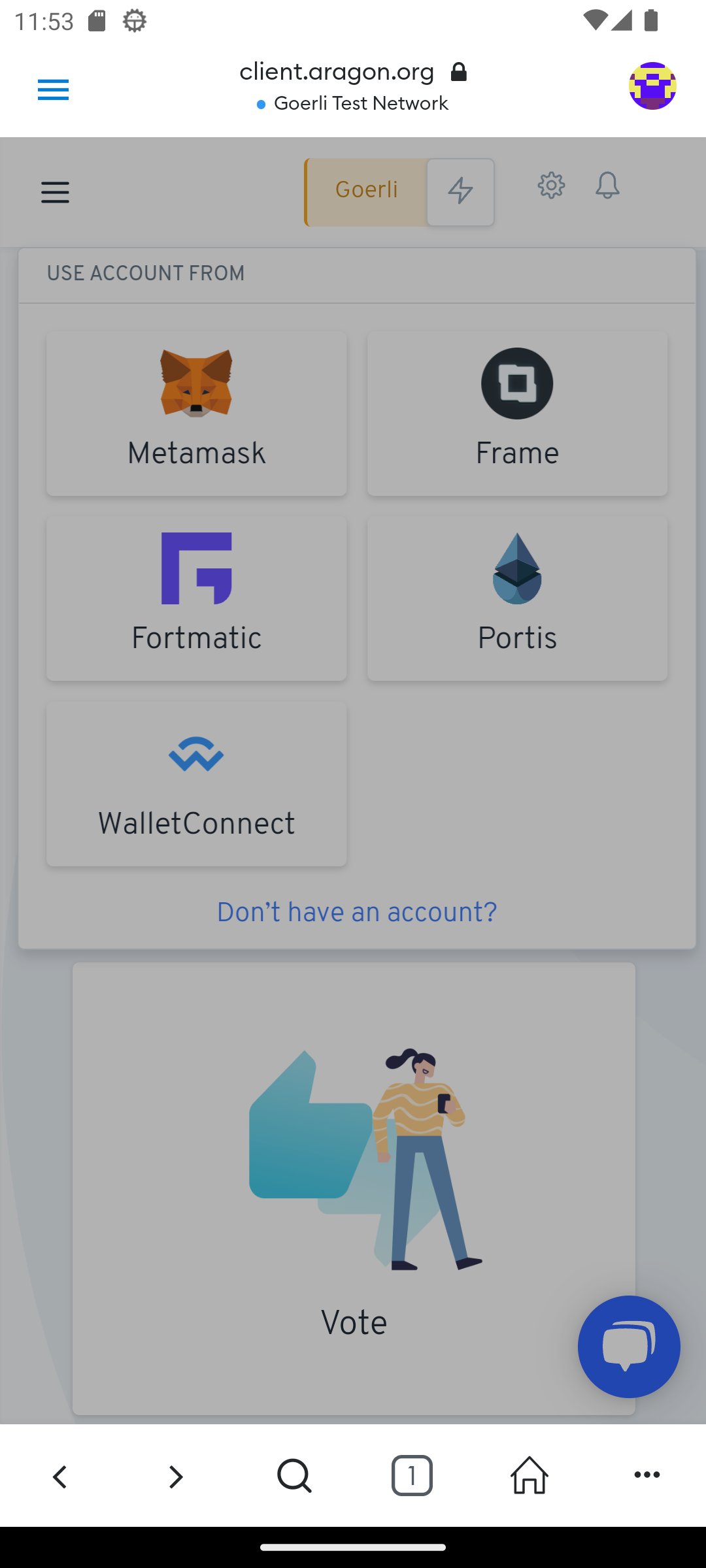View open browser tabs

(412, 1476)
